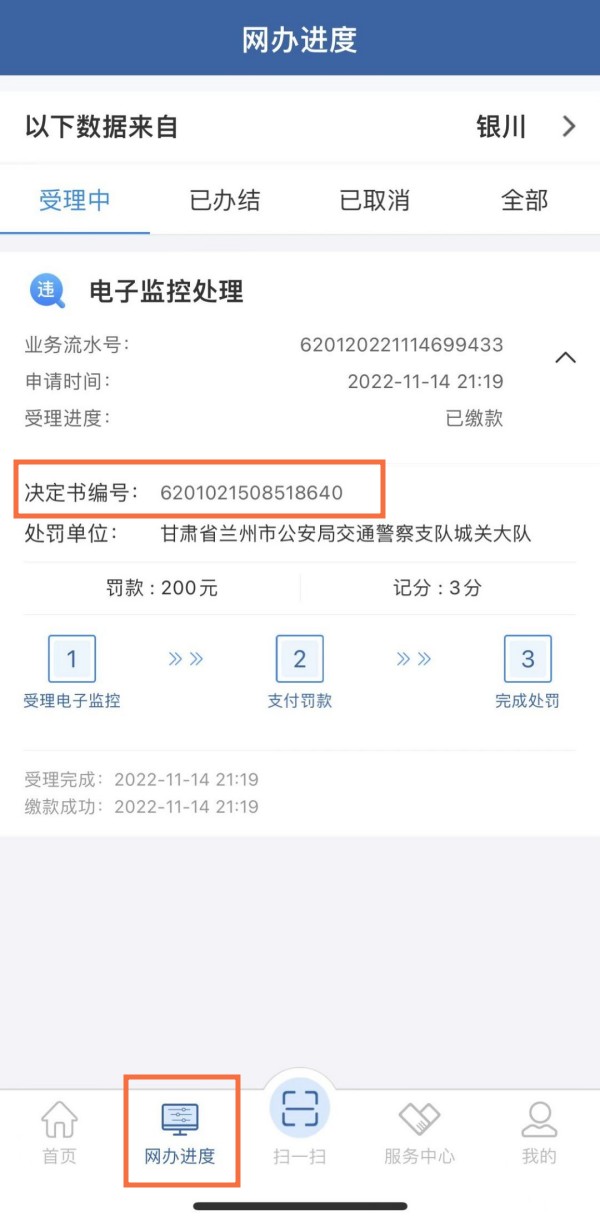Collapse the 电子监控处理 record details
Screen dimensions: 600x1223
click(565, 358)
